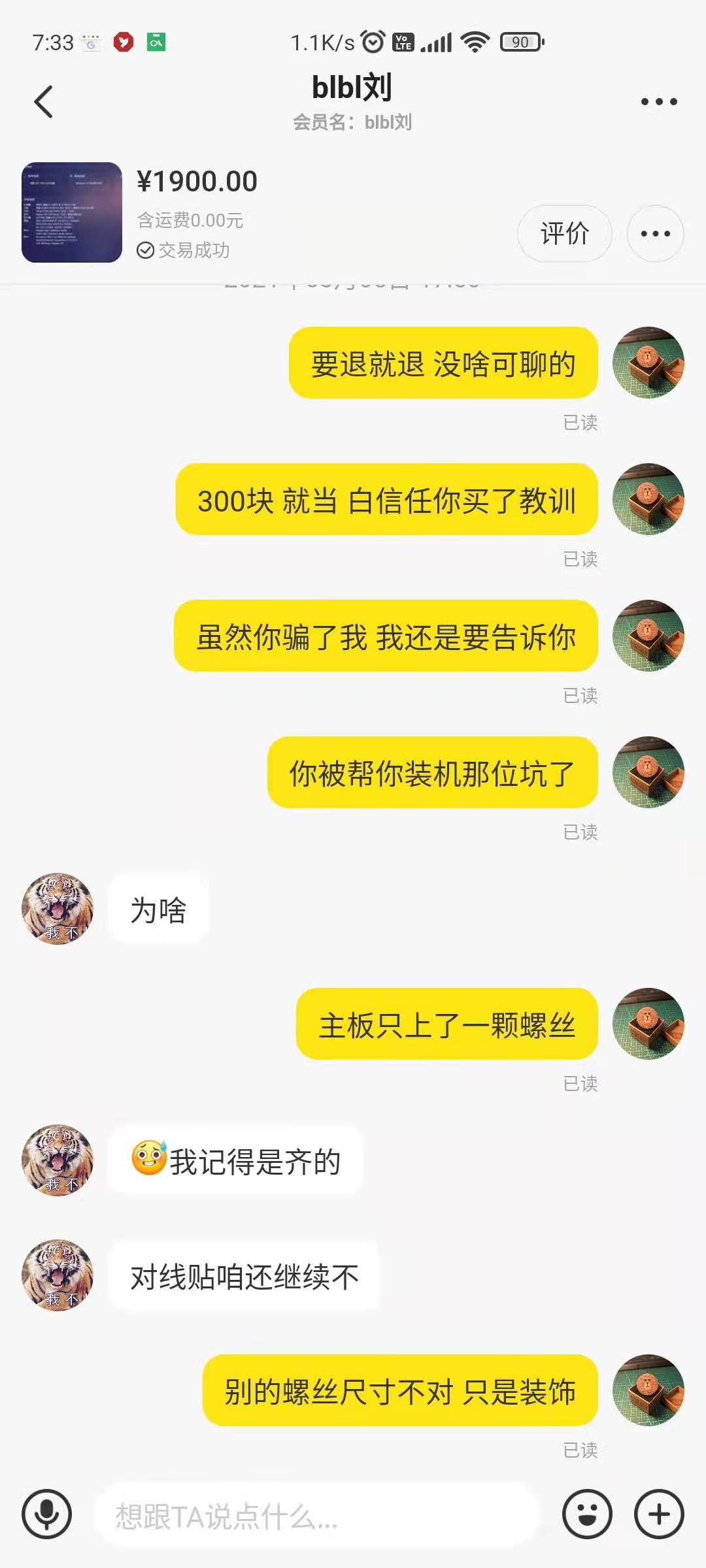View the tiger avatar profile beside 为啥
Image resolution: width=706 pixels, height=1568 pixels.
(58, 909)
